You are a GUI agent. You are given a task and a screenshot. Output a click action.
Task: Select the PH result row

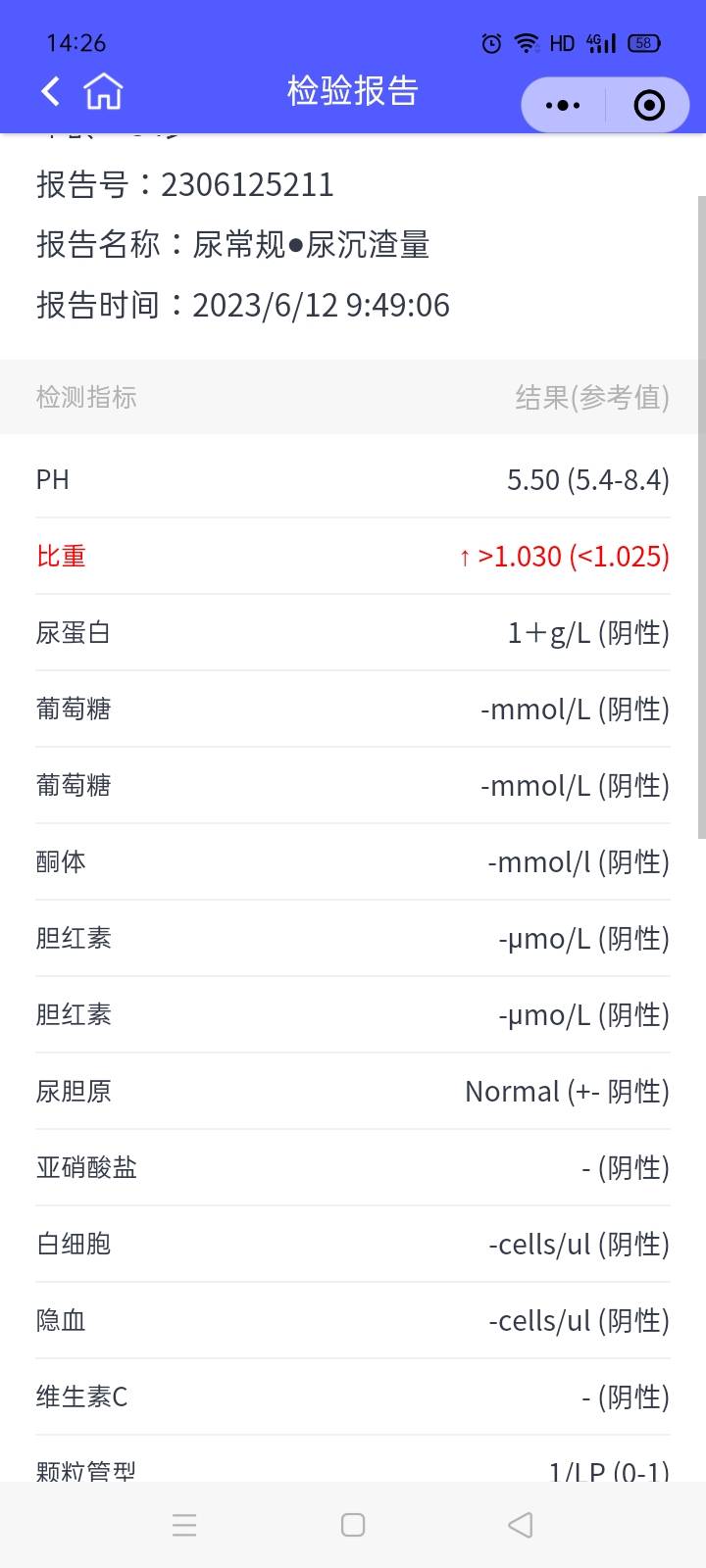point(353,479)
